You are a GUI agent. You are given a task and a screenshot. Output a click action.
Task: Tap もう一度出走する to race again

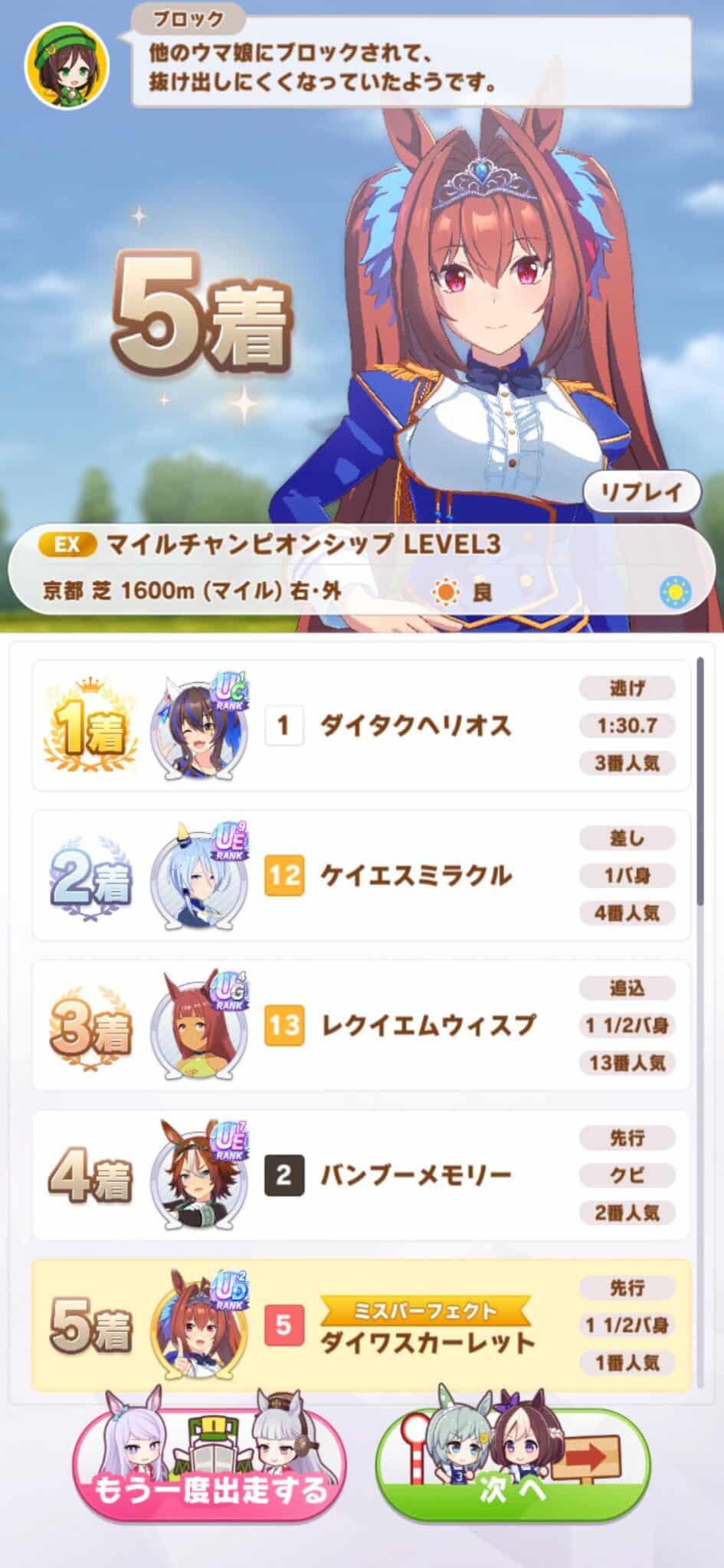(x=209, y=1466)
